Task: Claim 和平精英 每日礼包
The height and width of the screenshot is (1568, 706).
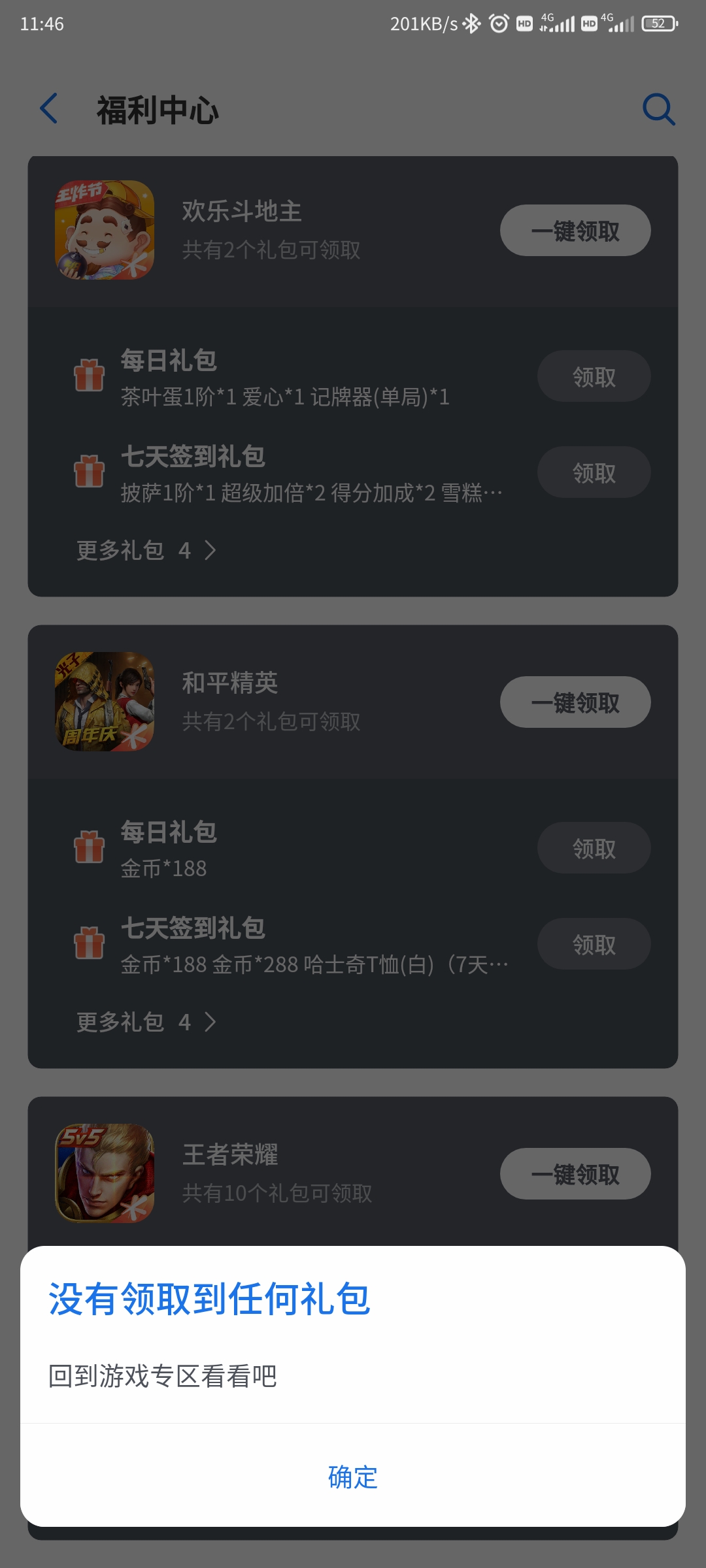Action: 594,848
